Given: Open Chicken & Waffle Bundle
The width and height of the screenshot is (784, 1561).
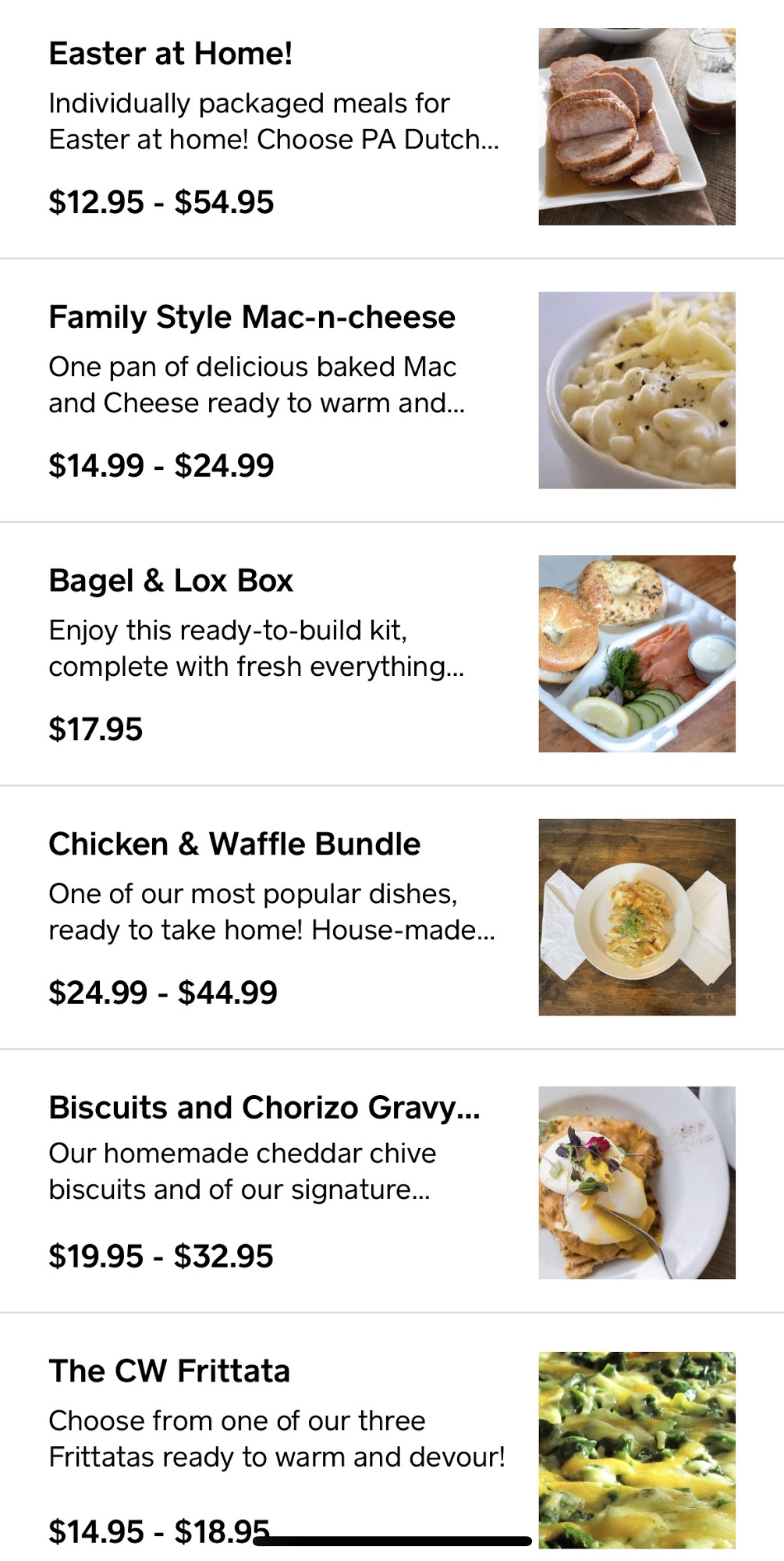Looking at the screenshot, I should pyautogui.click(x=234, y=845).
